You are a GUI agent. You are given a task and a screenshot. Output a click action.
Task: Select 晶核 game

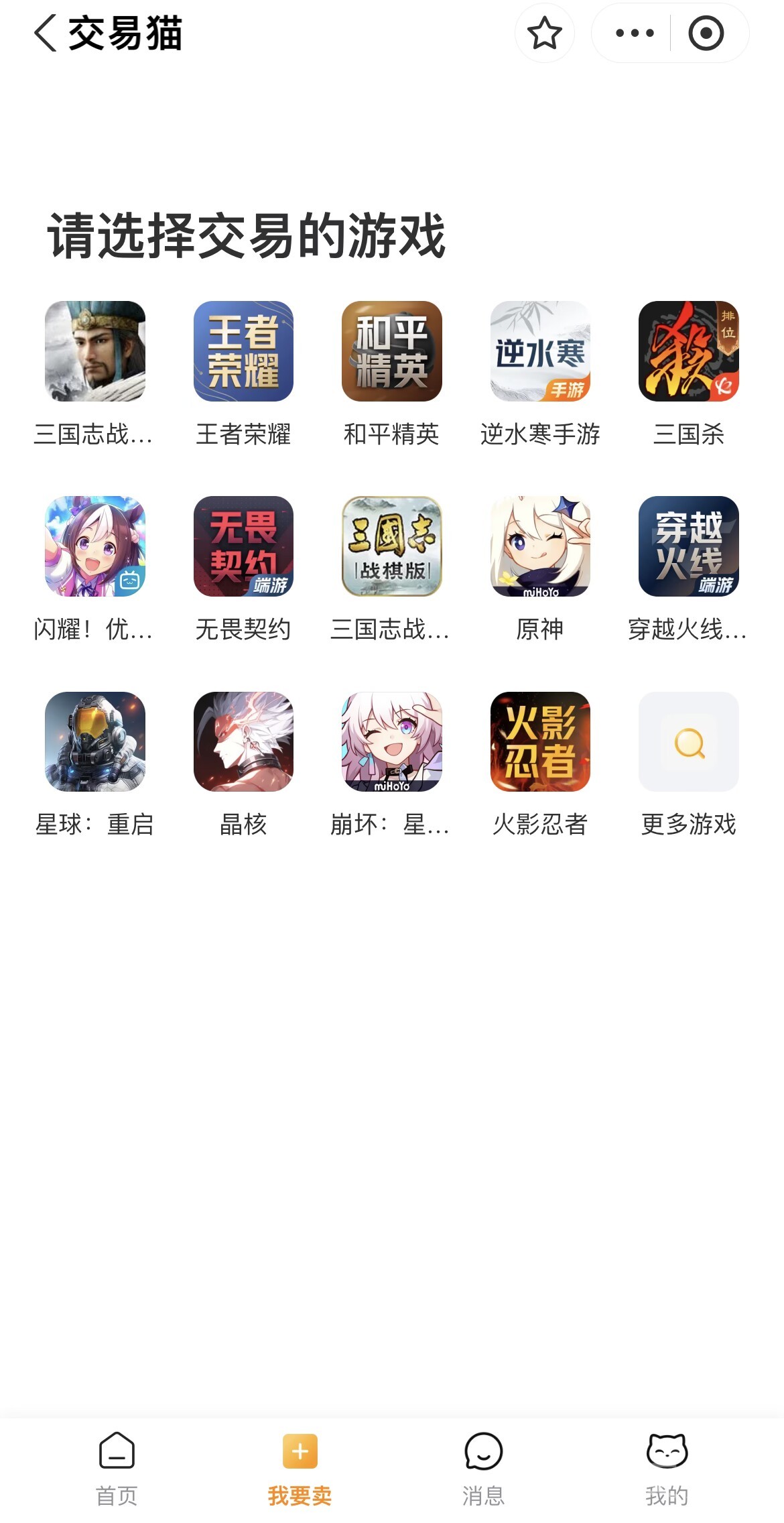(243, 742)
